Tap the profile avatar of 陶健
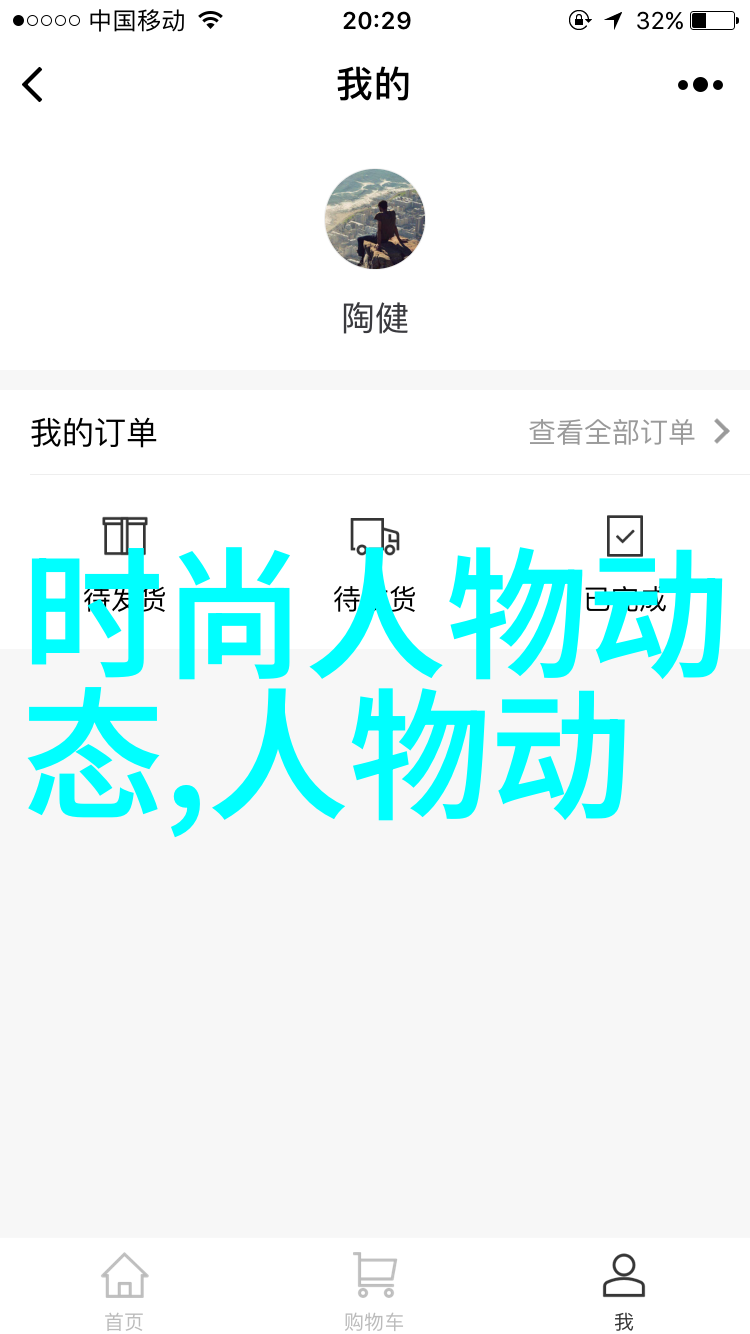The image size is (750, 1334). tap(375, 219)
